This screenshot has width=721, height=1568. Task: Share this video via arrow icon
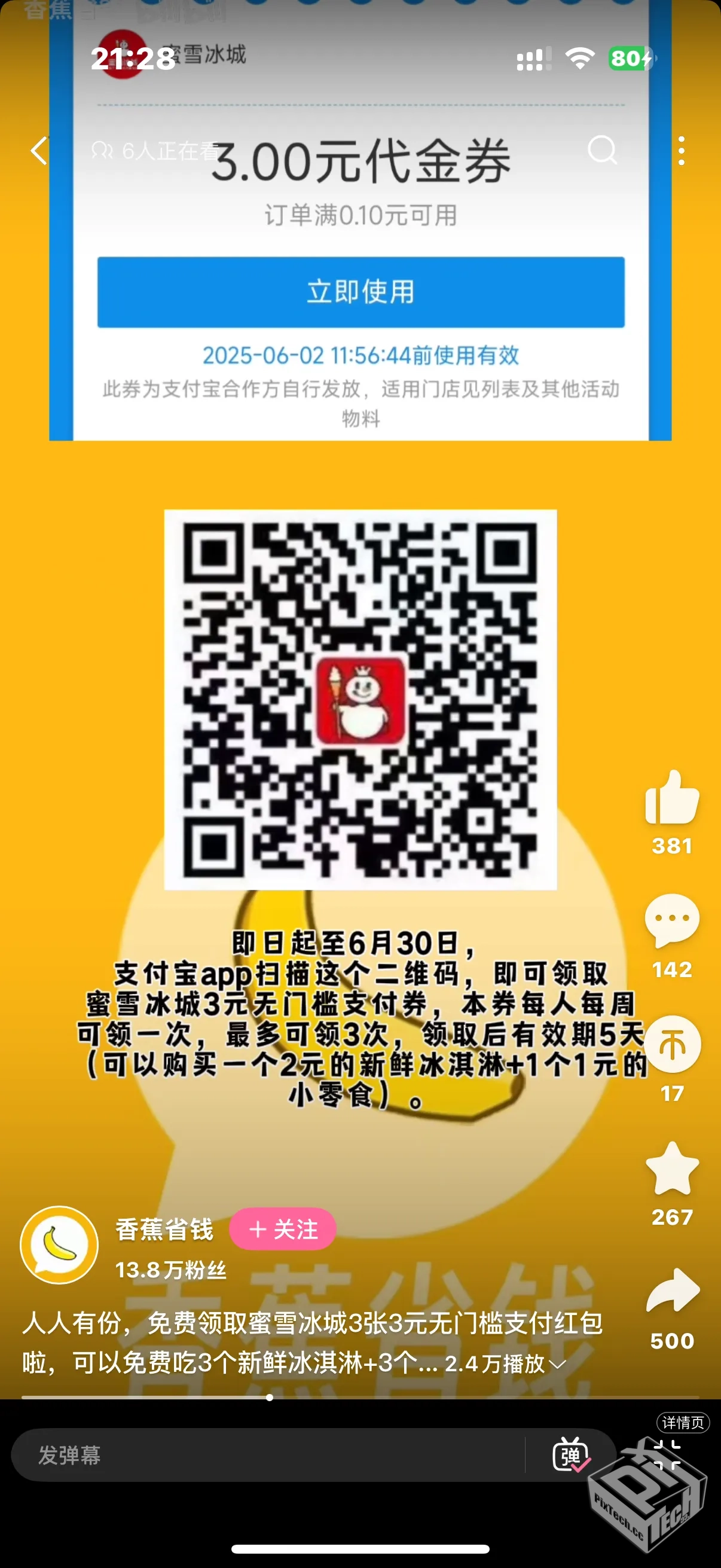[672, 1292]
